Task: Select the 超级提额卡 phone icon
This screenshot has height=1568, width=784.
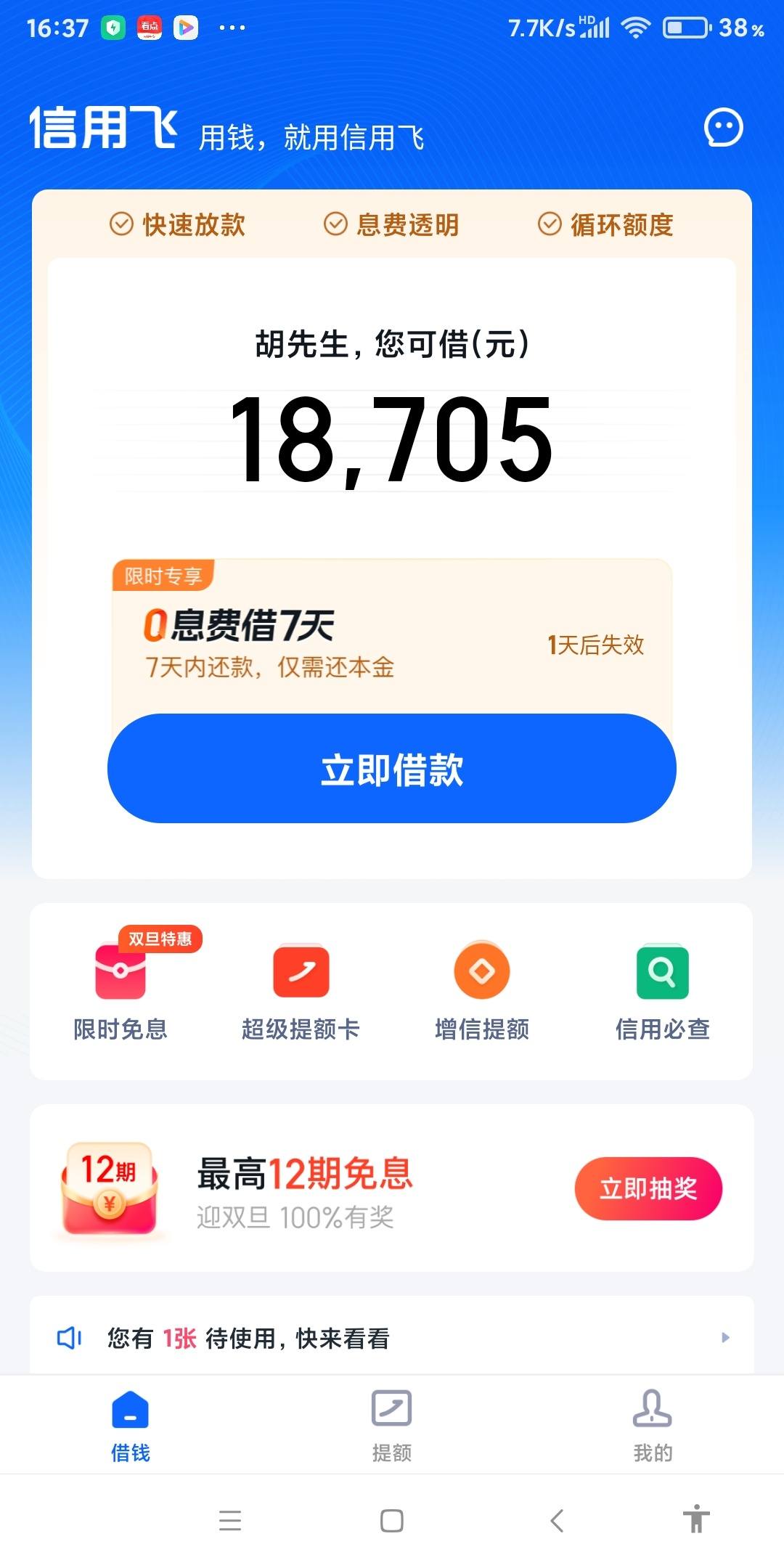Action: tap(302, 971)
